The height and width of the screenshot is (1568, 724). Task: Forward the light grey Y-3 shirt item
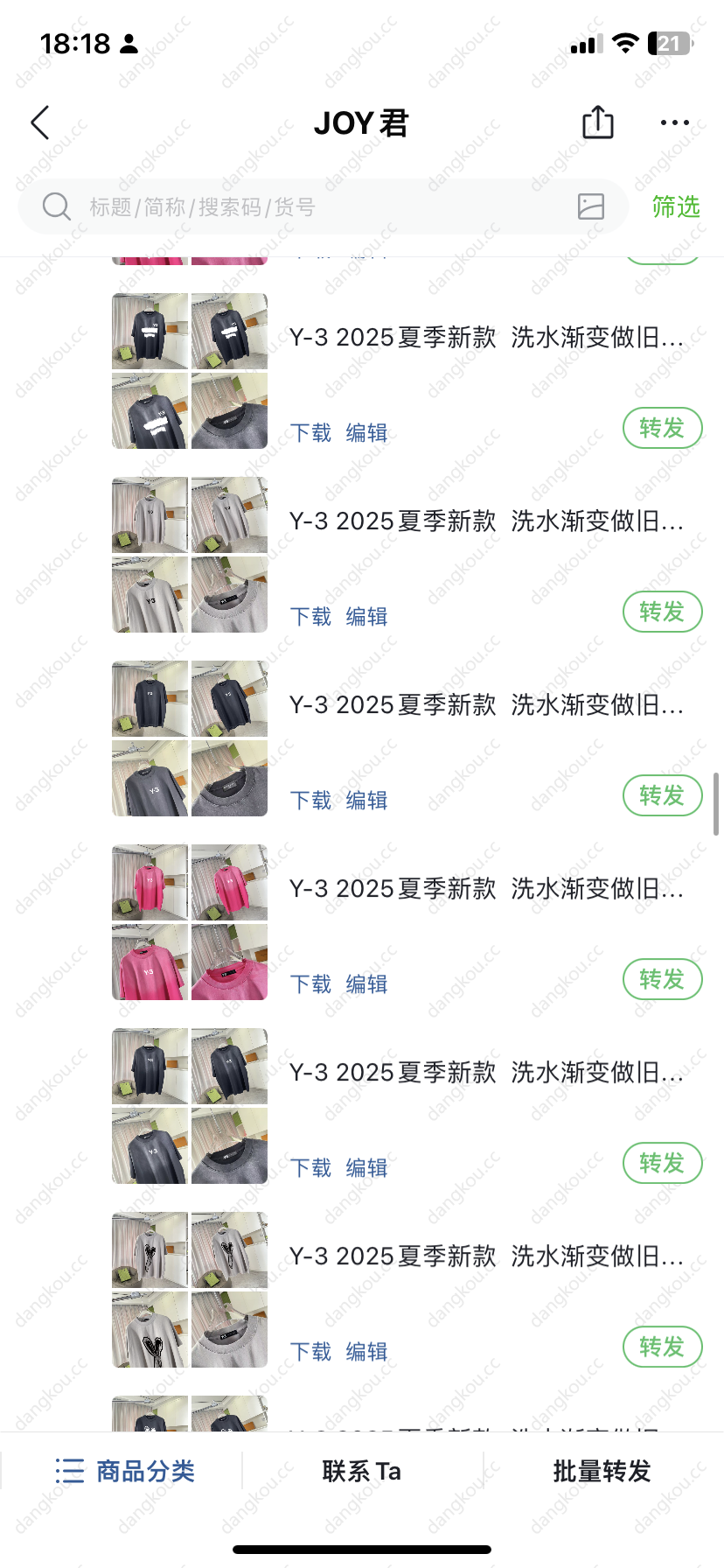(x=662, y=612)
